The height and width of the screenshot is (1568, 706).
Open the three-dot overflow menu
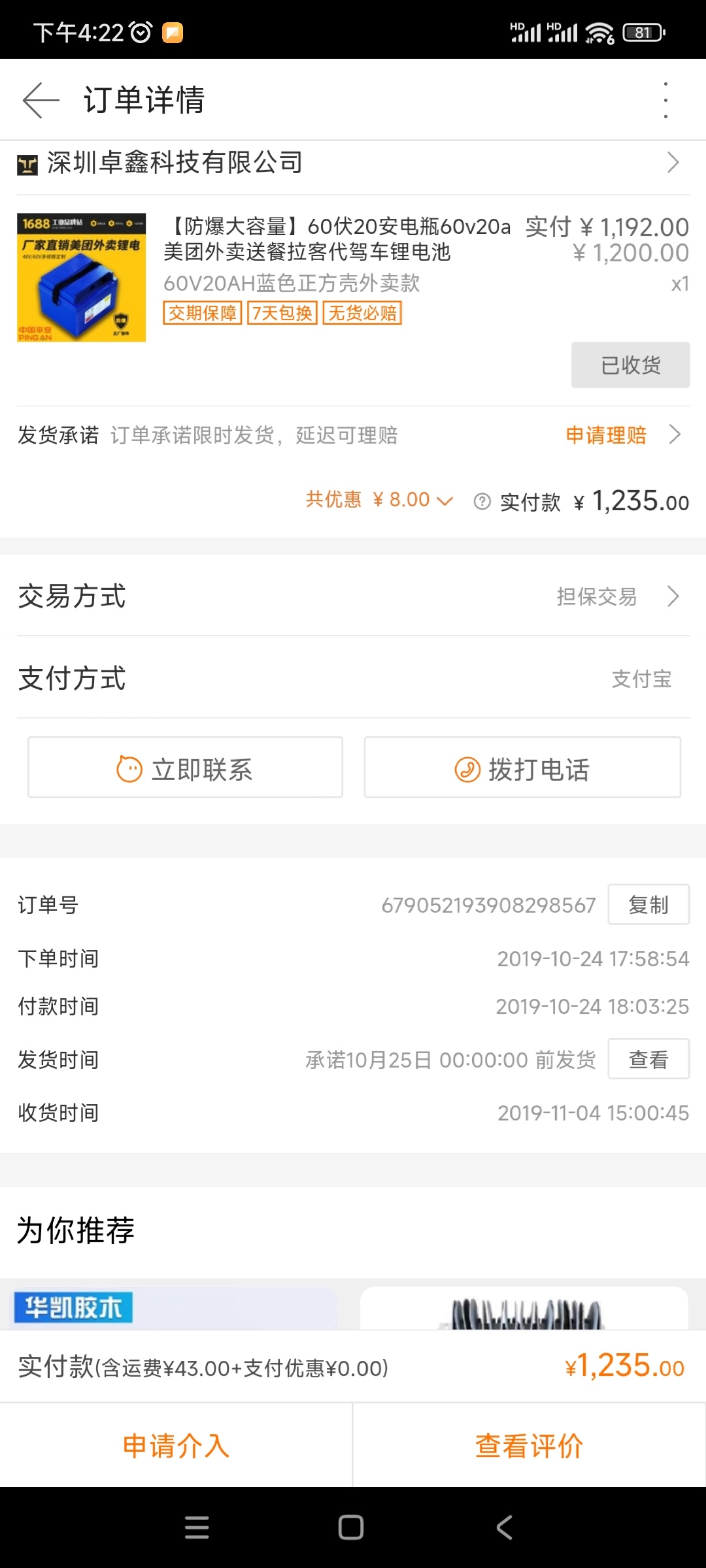(665, 100)
